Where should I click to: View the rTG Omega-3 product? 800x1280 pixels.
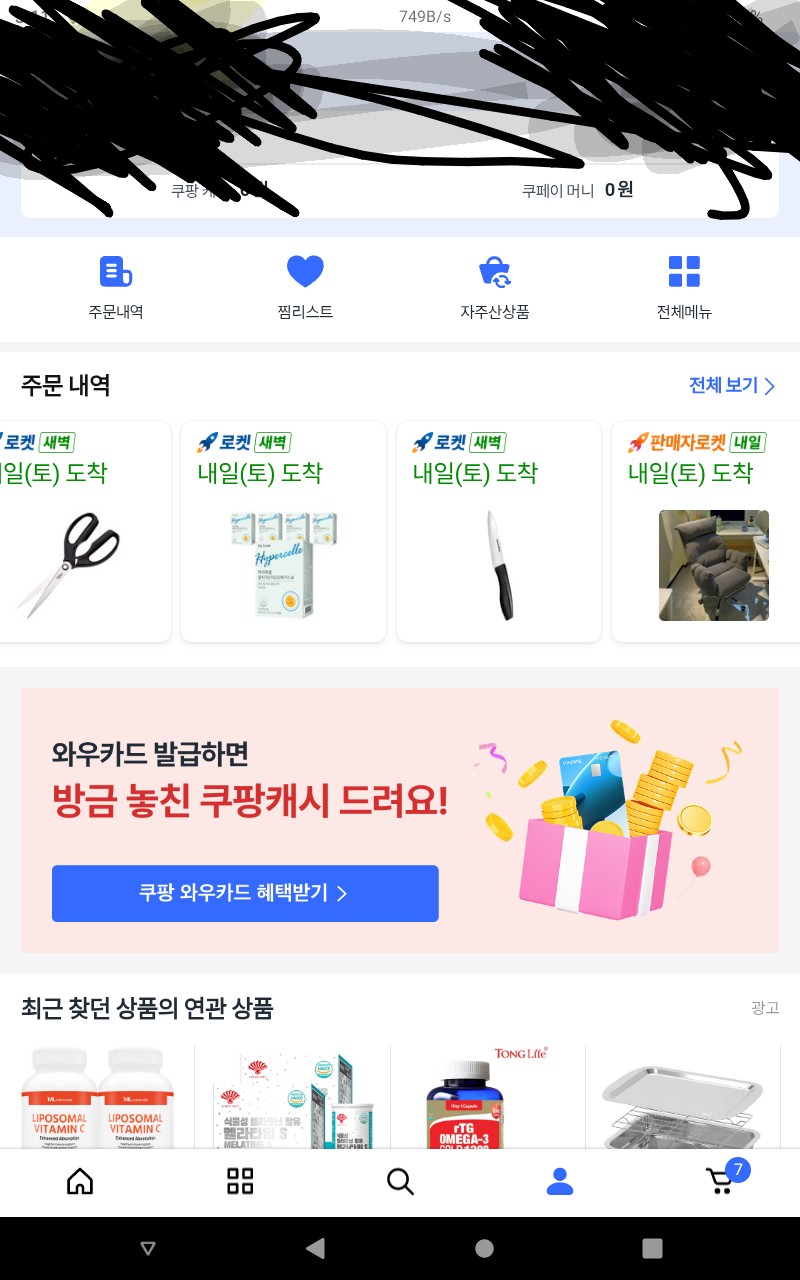tap(487, 1097)
